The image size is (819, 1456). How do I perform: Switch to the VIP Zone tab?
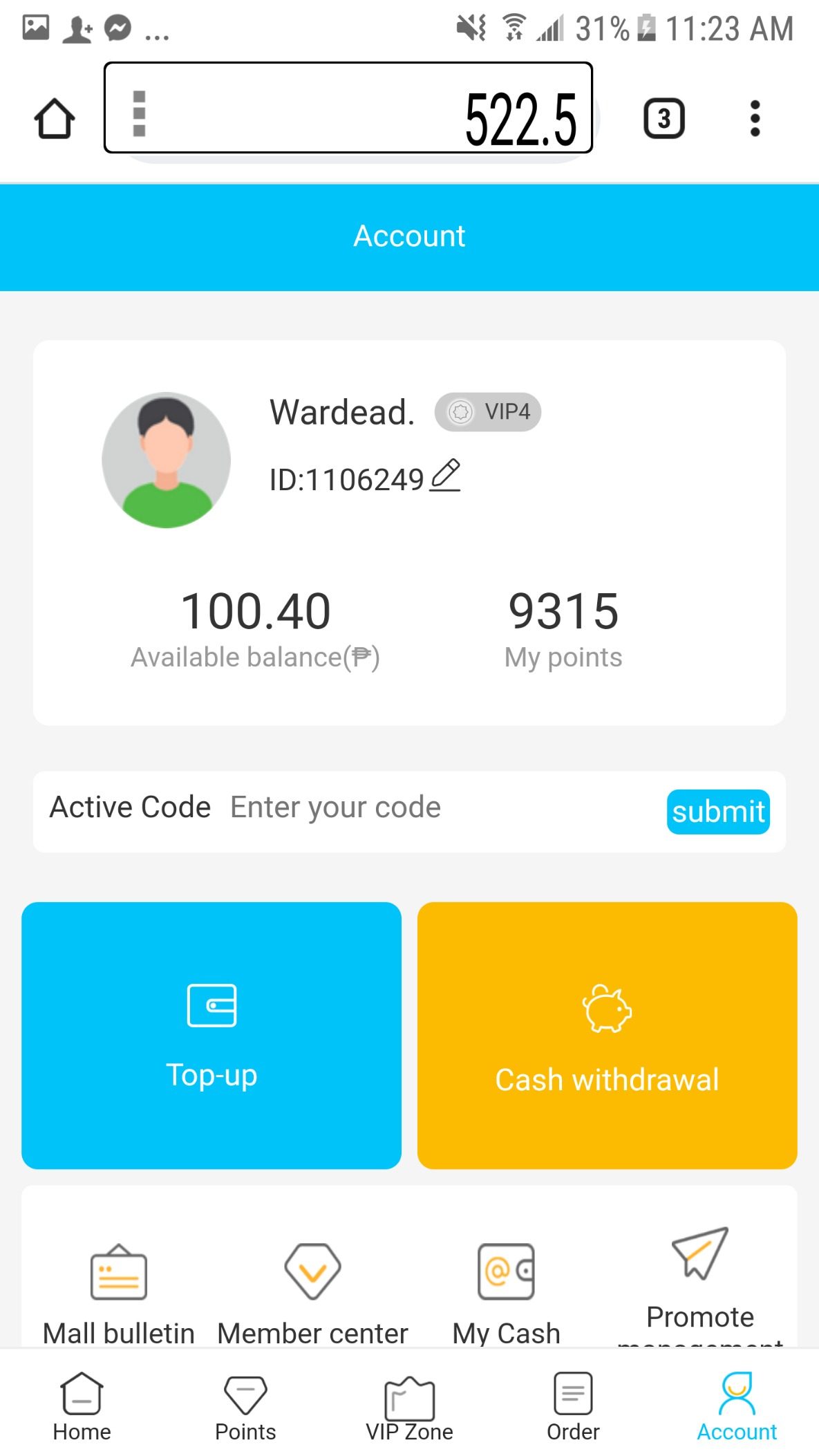pos(409,1407)
